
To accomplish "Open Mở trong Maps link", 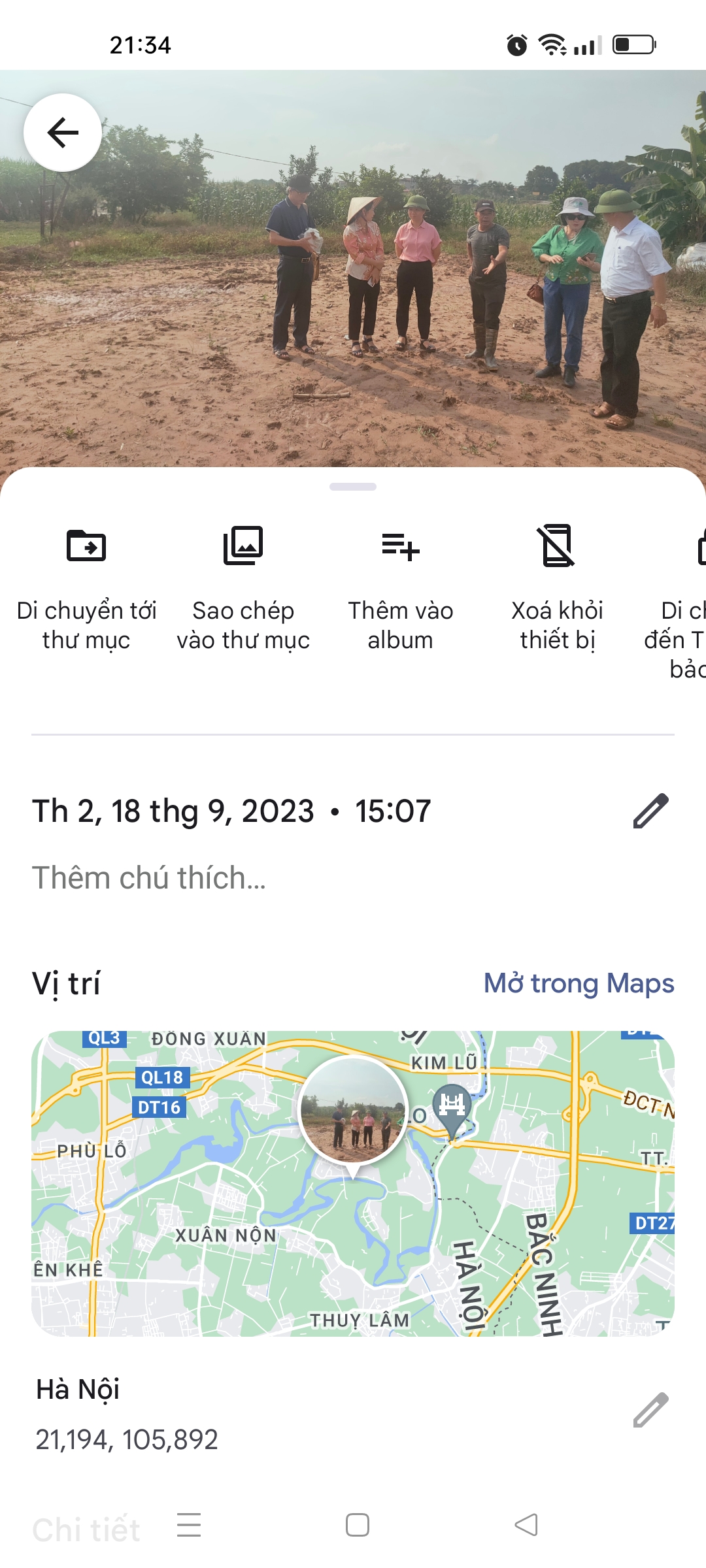I will tap(579, 983).
